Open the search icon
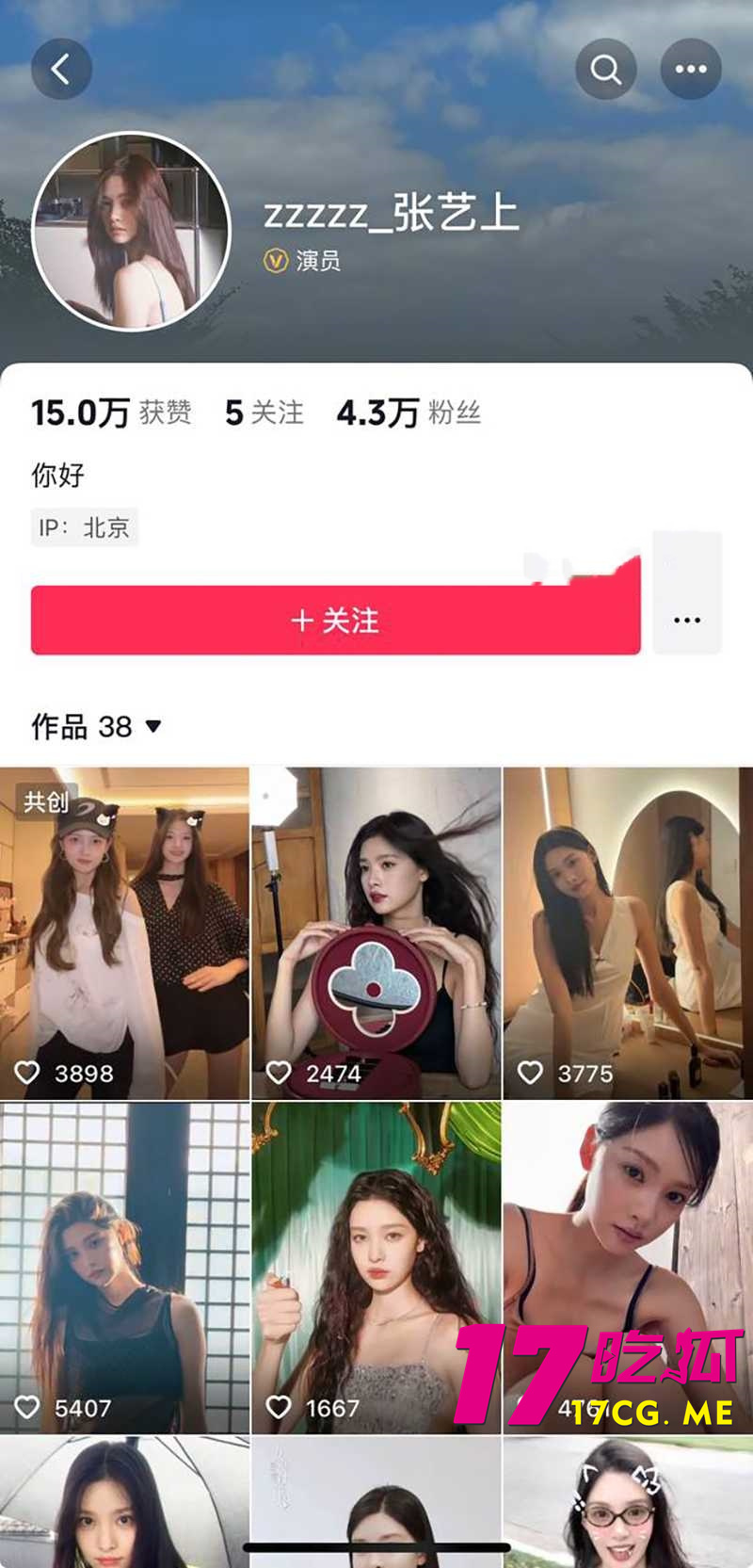The image size is (753, 1568). [606, 69]
